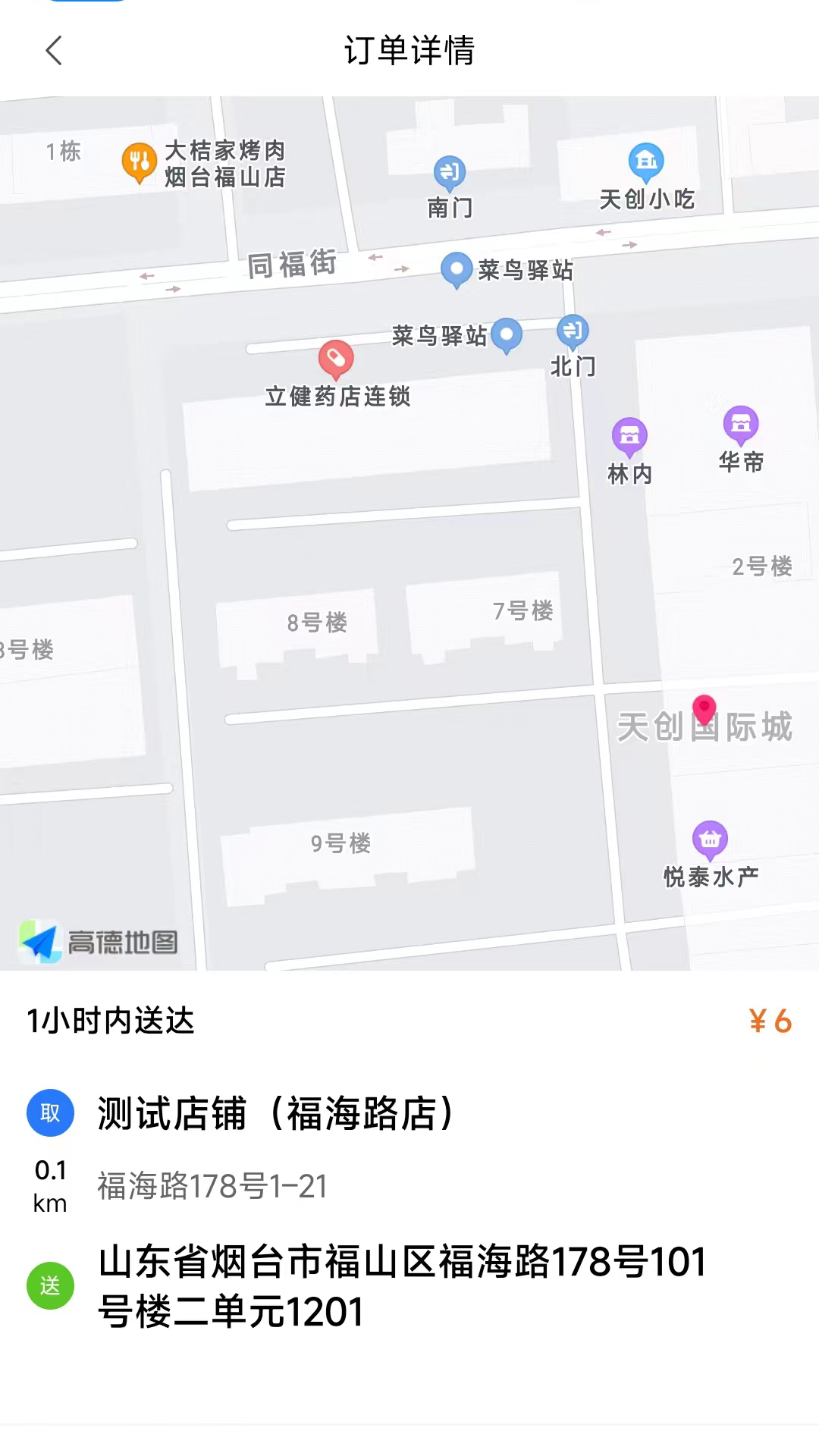This screenshot has height=1456, width=819.
Task: Open delivery address 福海路178号101号楼
Action: click(402, 1286)
